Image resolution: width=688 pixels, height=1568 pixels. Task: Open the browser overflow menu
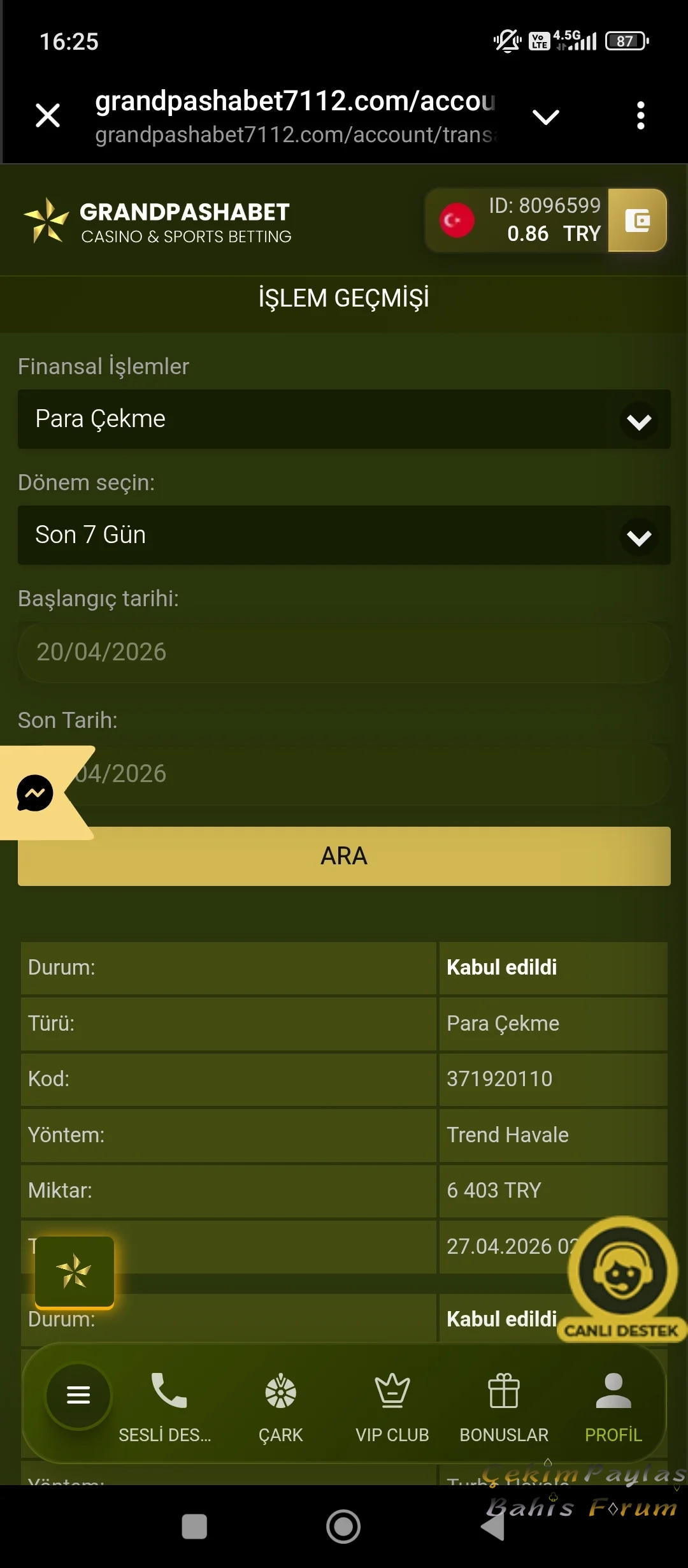coord(640,116)
